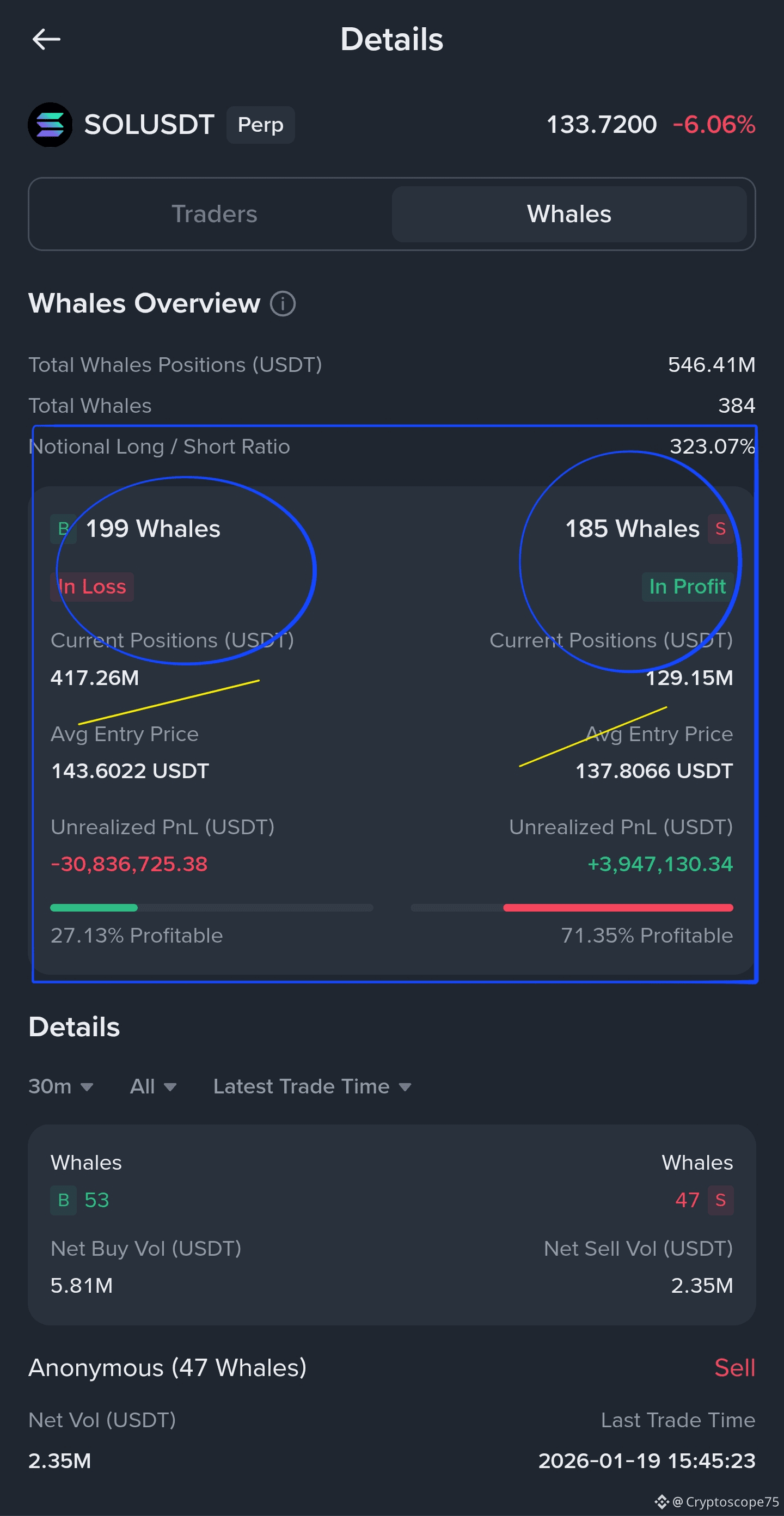Switch to the Traders tab
784x1516 pixels.
click(x=215, y=214)
